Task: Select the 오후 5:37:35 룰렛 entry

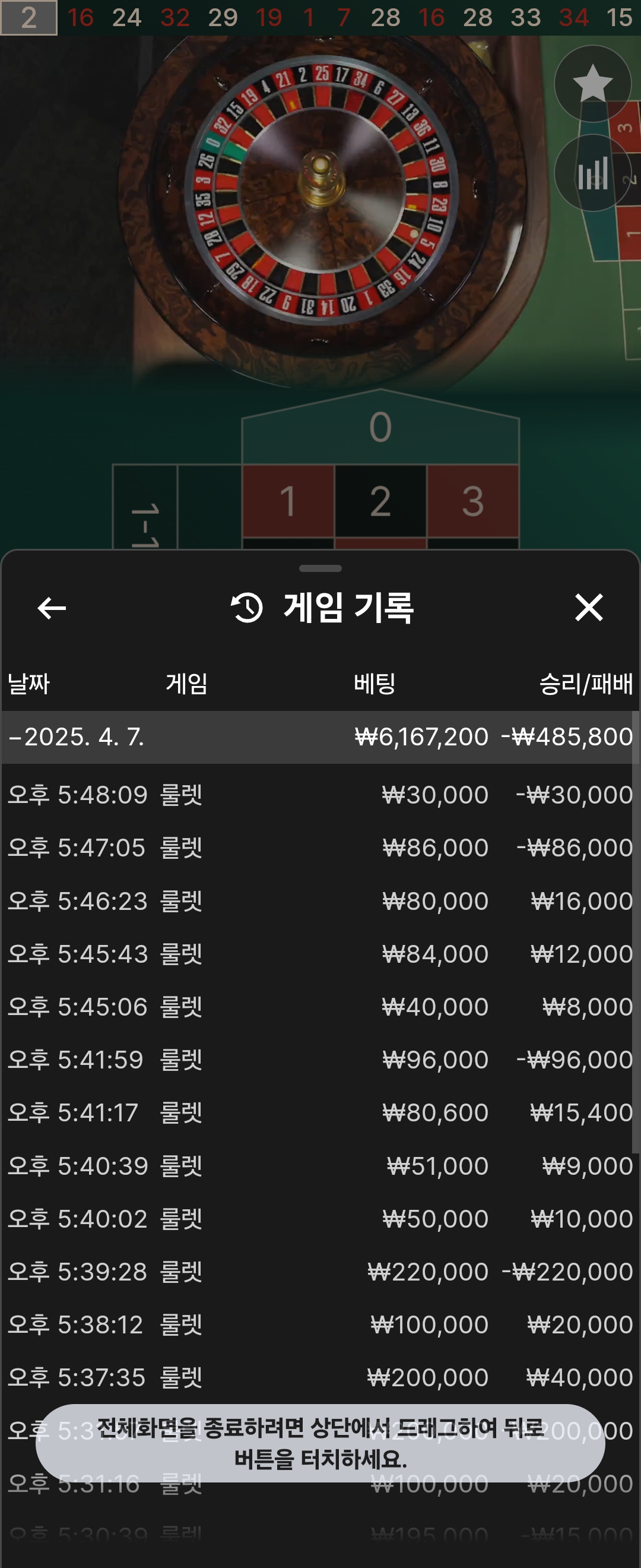Action: pyautogui.click(x=319, y=1377)
